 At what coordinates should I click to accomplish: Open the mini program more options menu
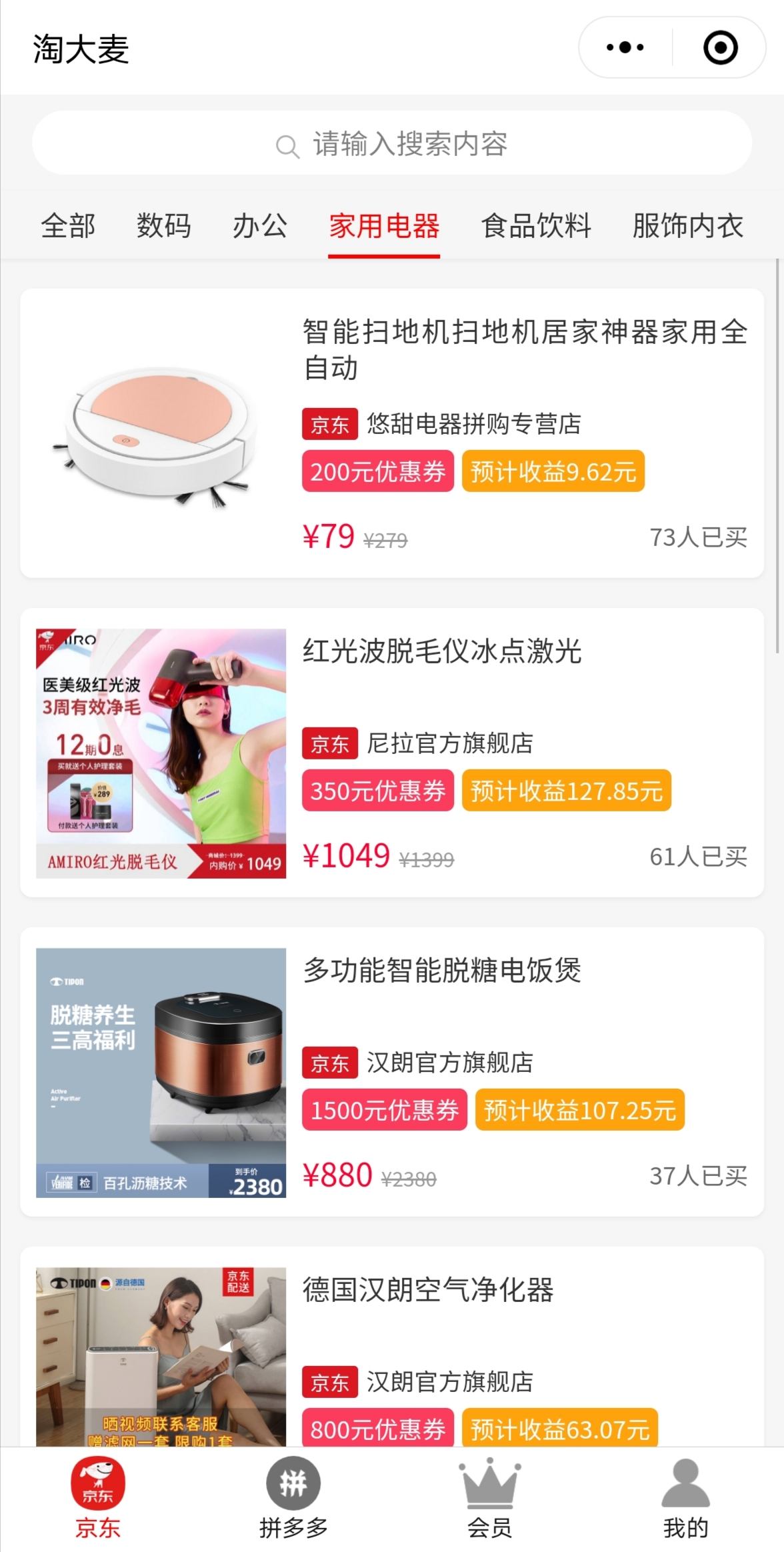click(x=625, y=47)
